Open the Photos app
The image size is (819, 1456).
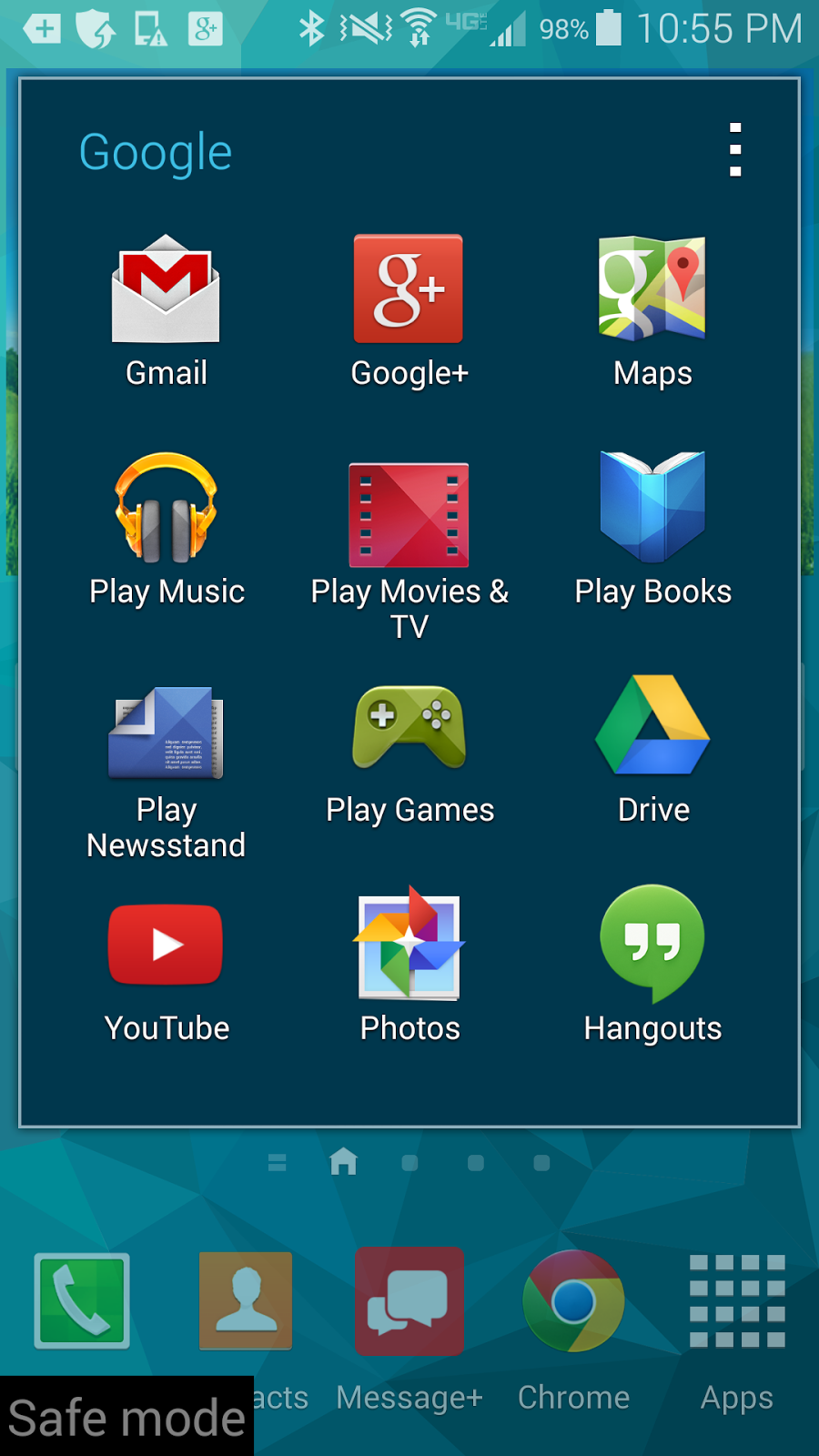click(409, 945)
